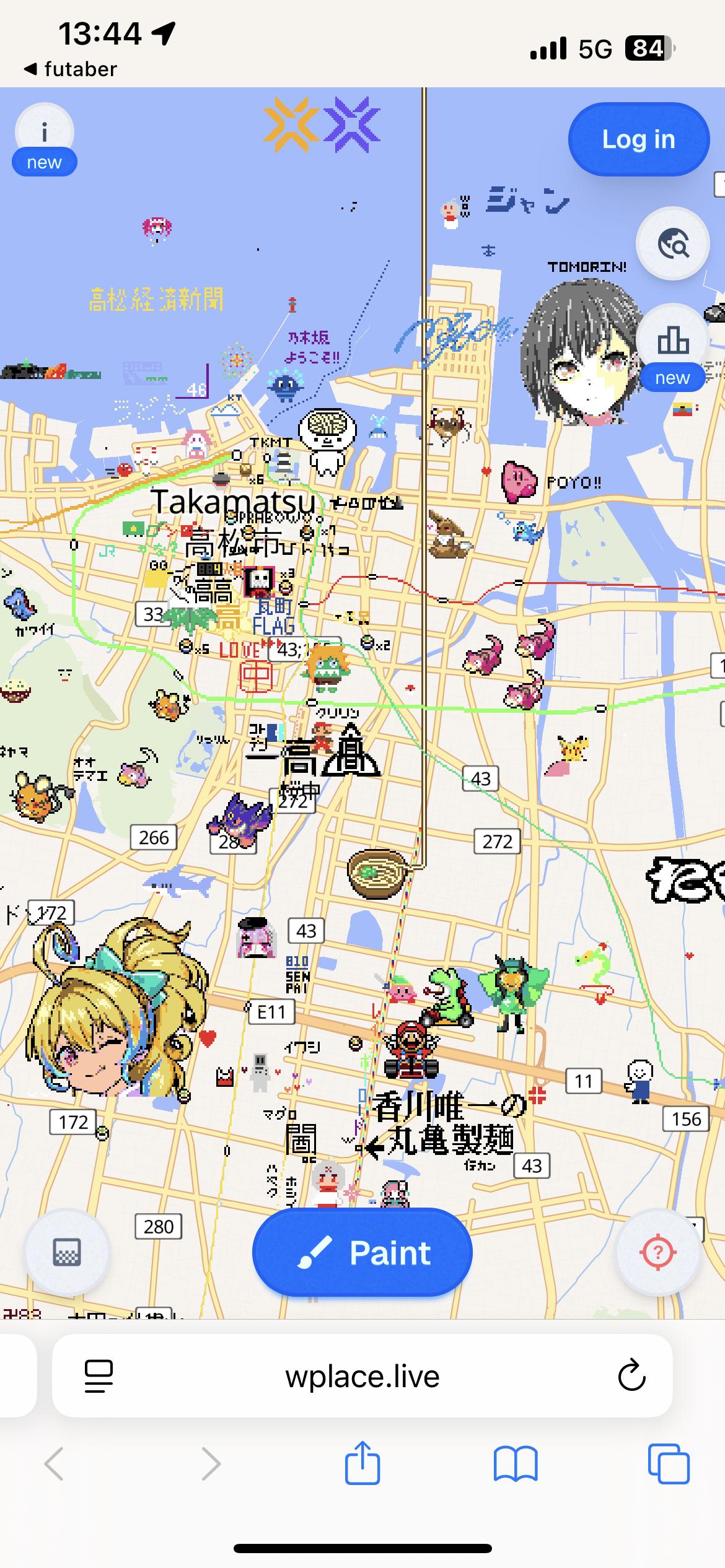Viewport: 725px width, 1568px height.
Task: Reload the wplace.live page
Action: (631, 1377)
